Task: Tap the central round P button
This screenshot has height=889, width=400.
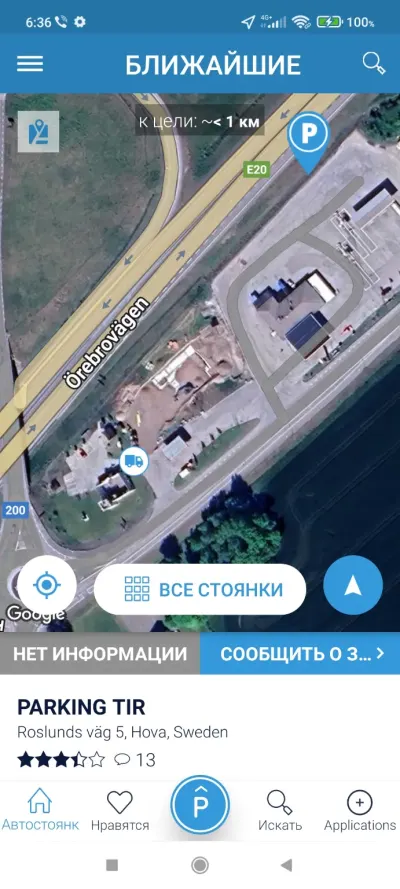Action: coord(200,805)
